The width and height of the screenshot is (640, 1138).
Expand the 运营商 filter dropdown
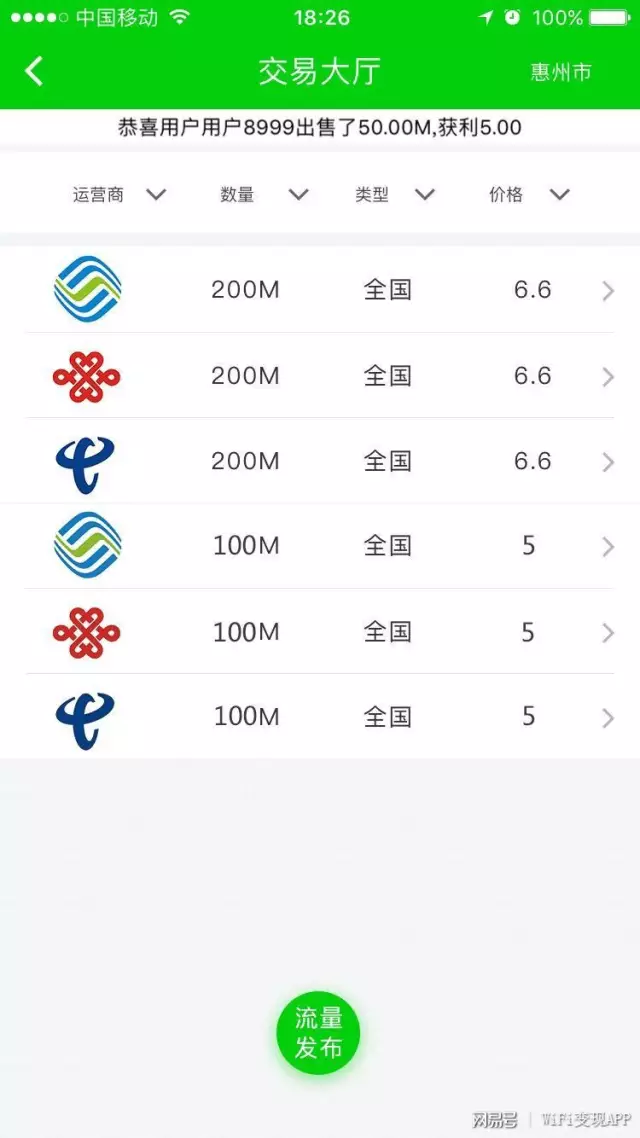[x=118, y=195]
